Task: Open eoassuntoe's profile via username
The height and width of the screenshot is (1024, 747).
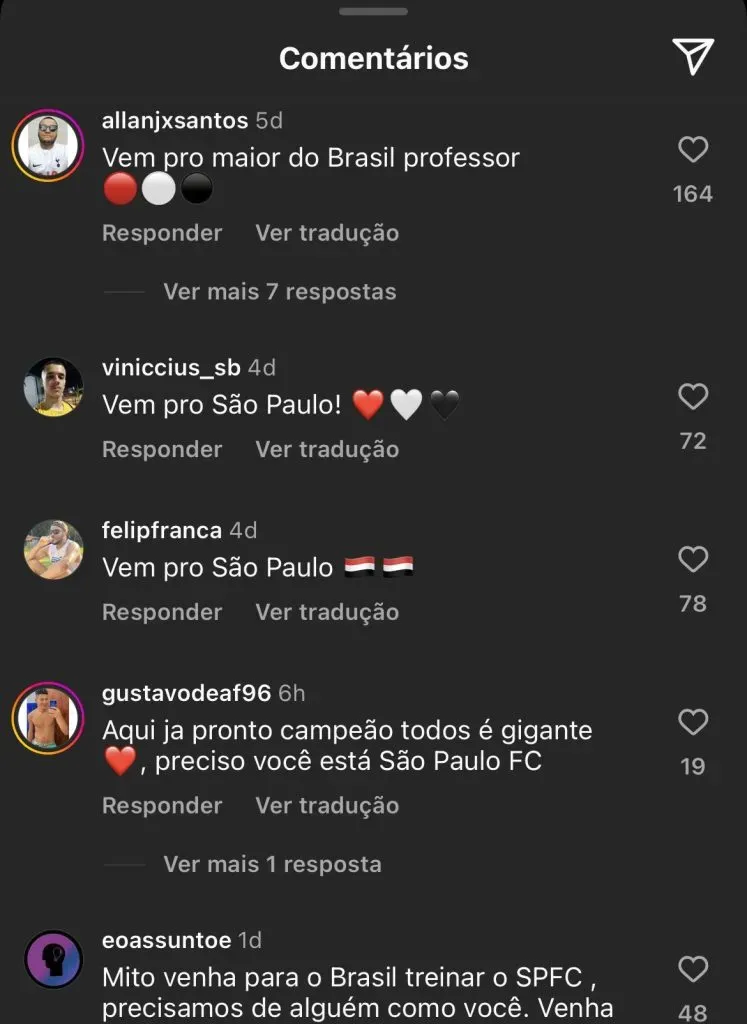Action: tap(166, 940)
